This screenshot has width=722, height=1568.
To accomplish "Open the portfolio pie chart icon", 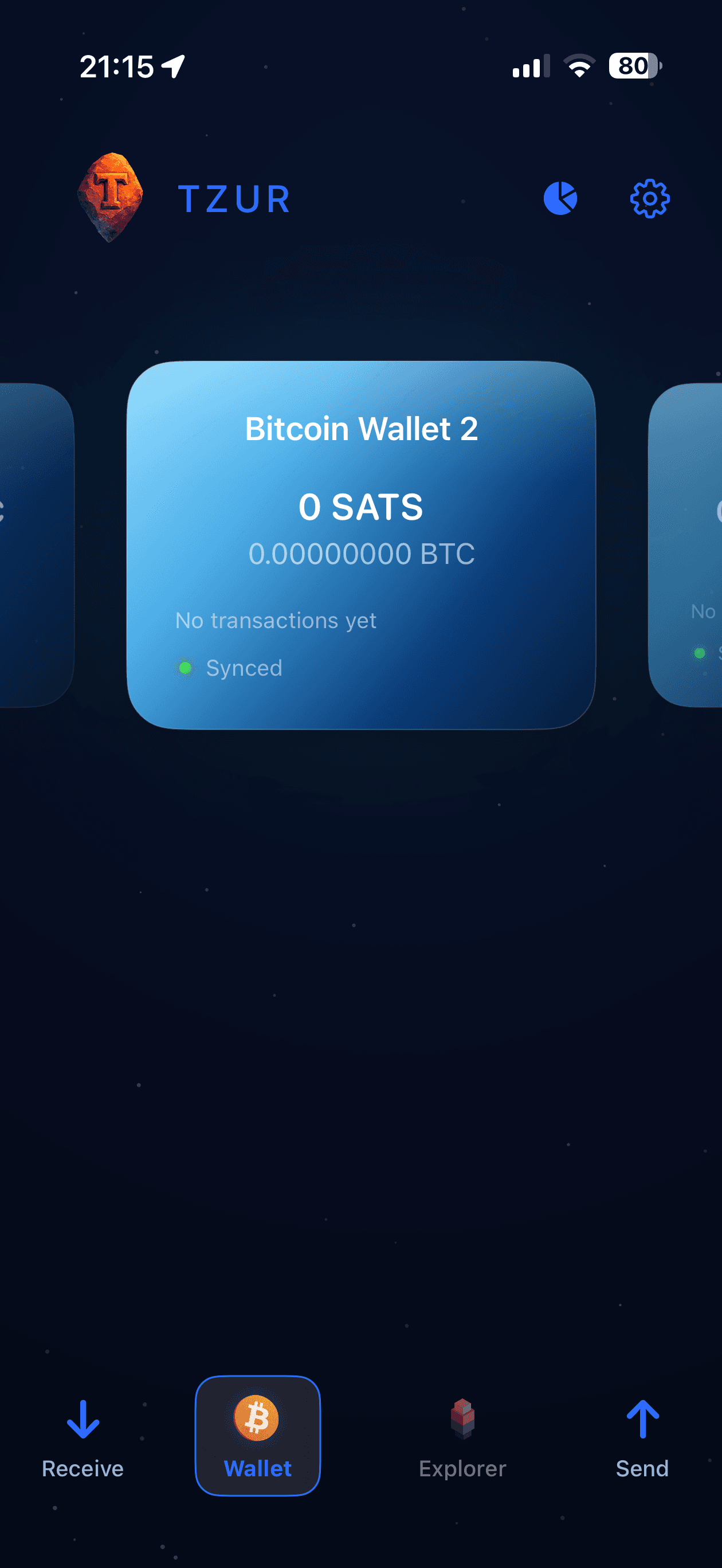I will 559,198.
